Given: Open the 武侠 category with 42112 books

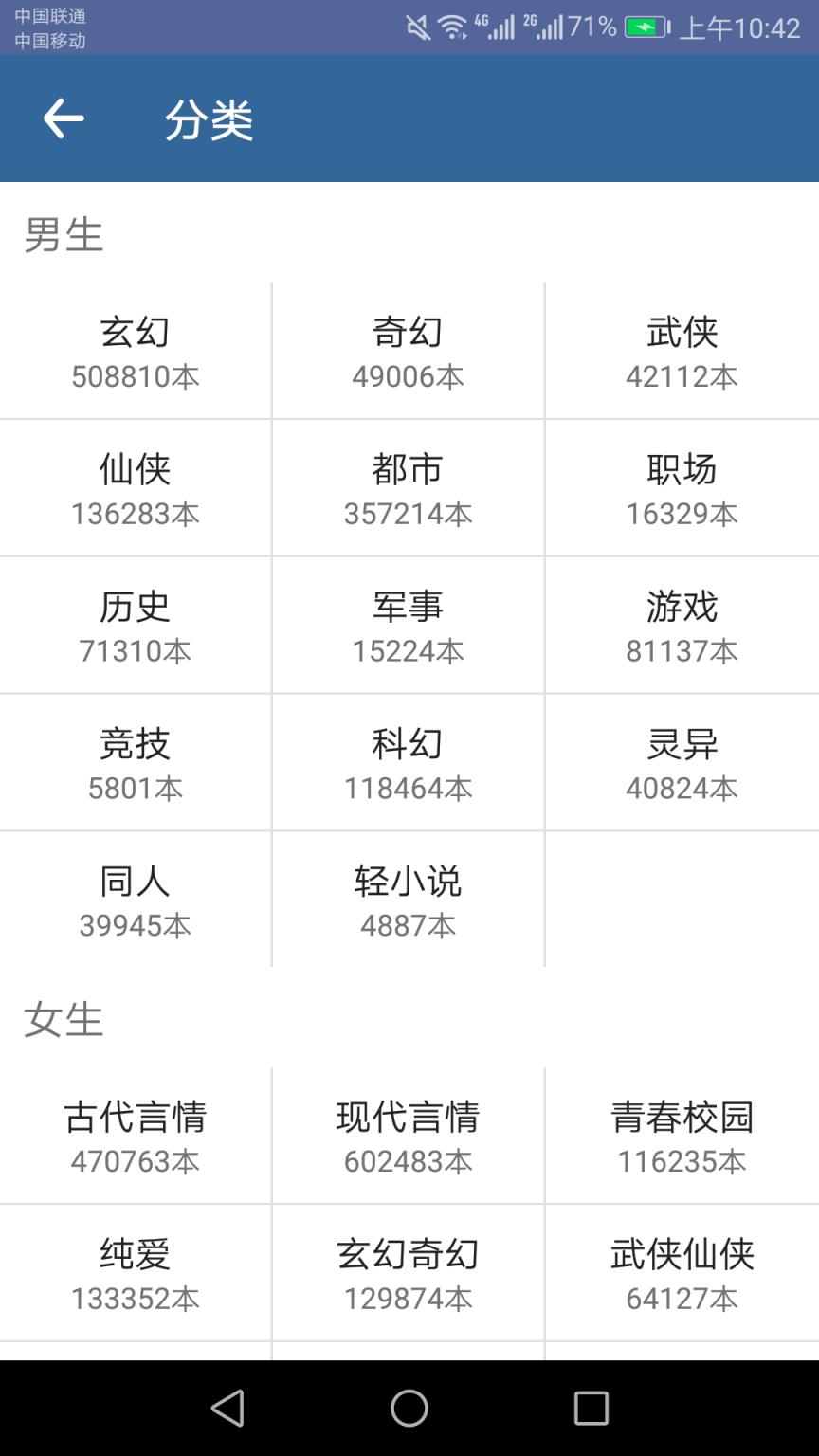Looking at the screenshot, I should [x=681, y=349].
